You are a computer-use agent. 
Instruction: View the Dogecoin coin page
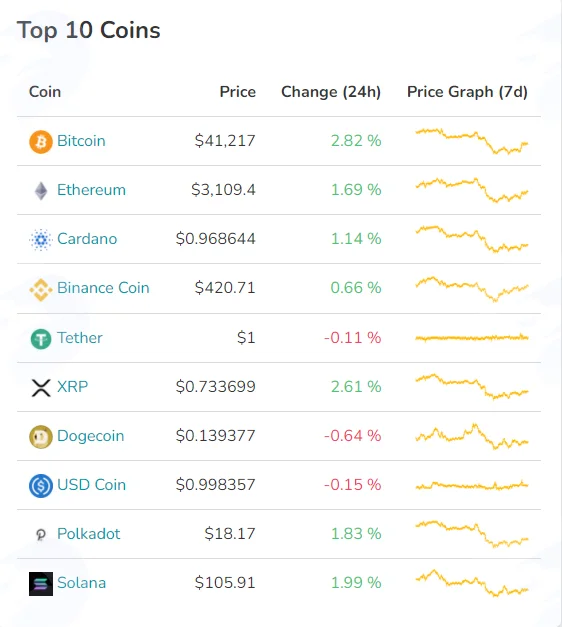click(90, 436)
